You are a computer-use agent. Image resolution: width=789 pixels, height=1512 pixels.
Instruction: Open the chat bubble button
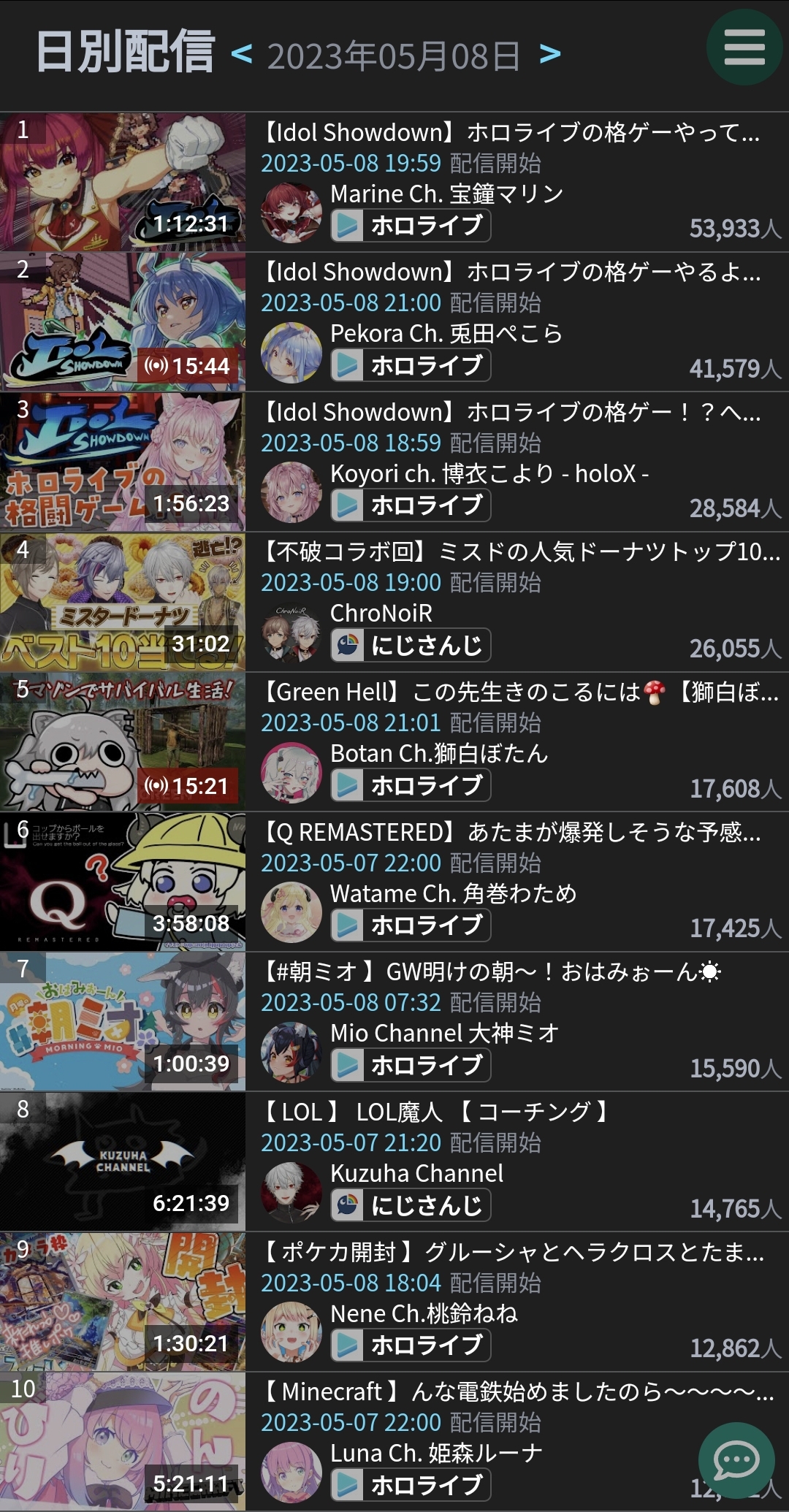736,1459
